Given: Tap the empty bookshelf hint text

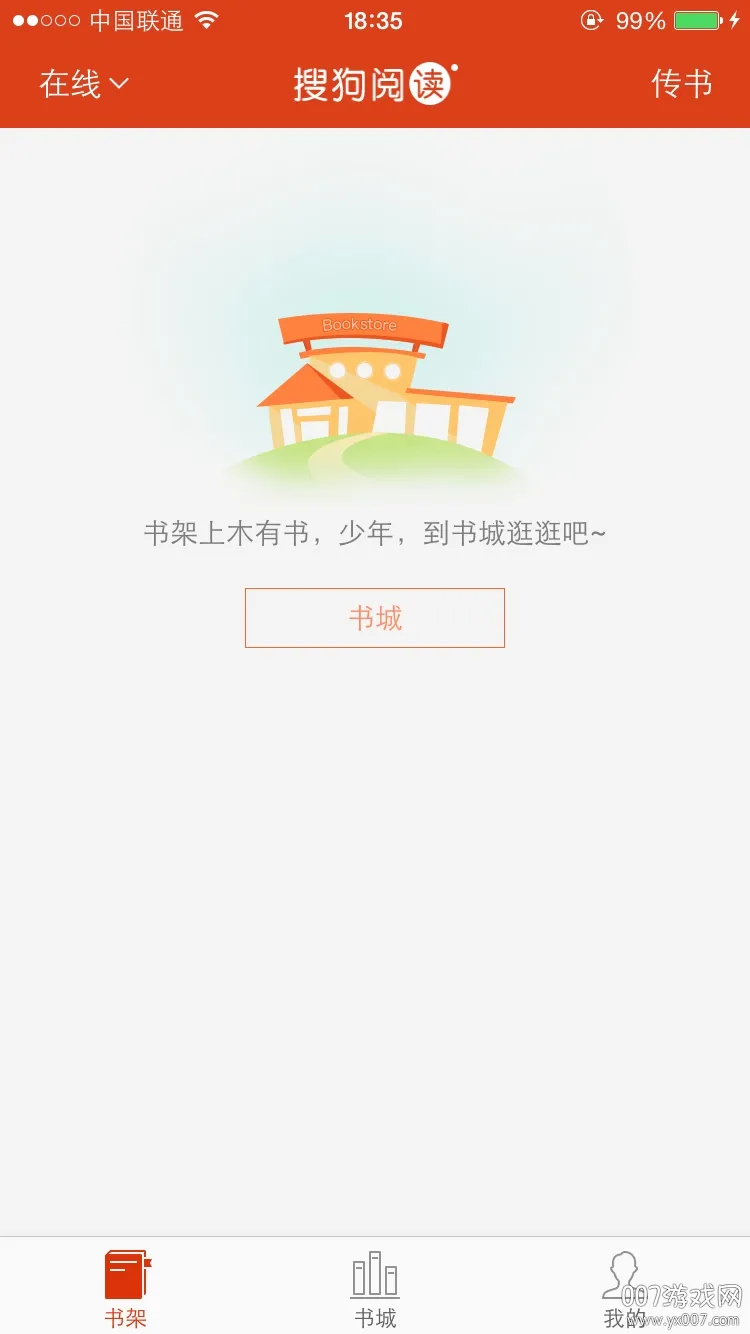Looking at the screenshot, I should coord(375,533).
